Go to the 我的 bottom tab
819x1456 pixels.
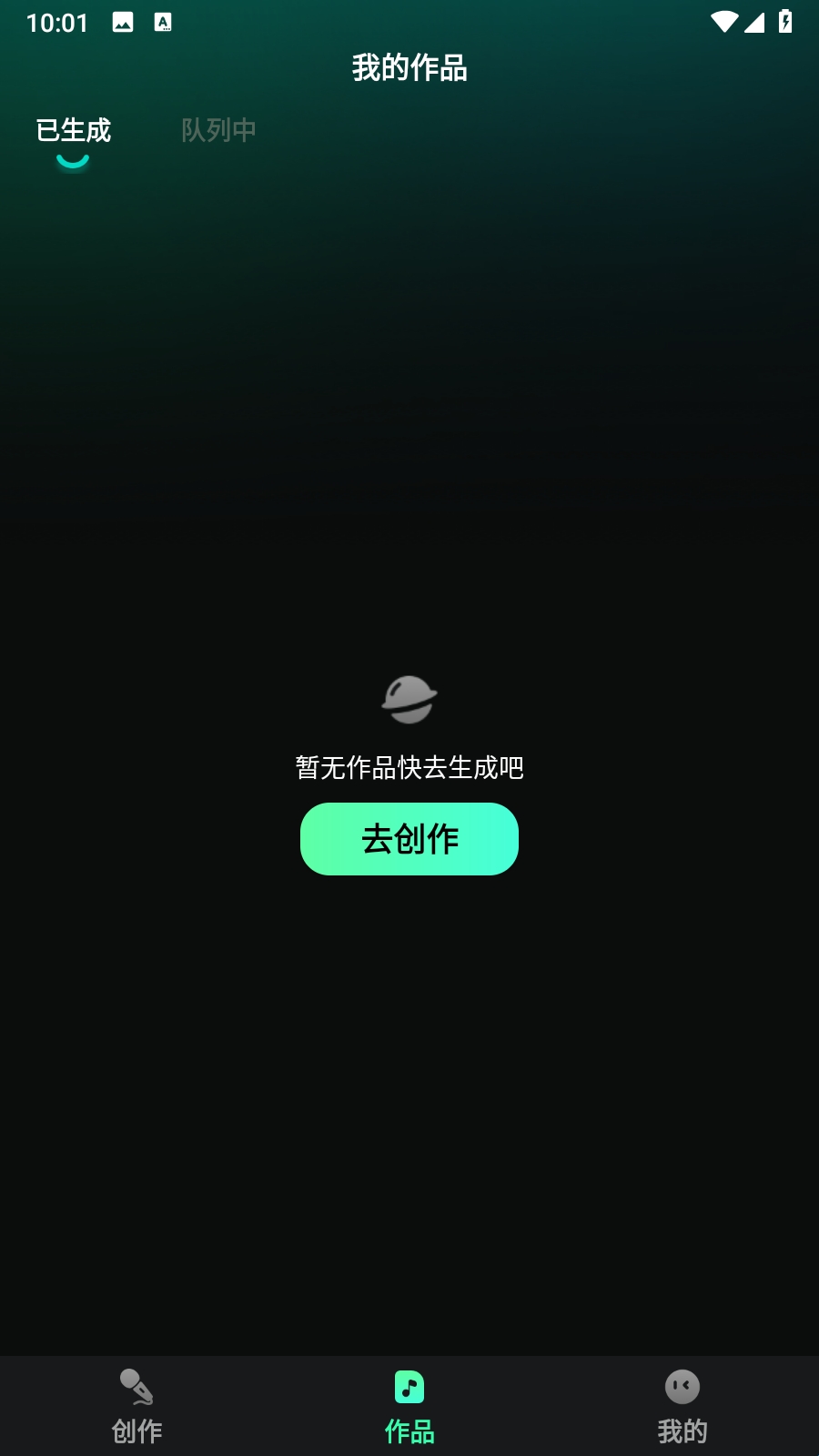click(682, 1407)
